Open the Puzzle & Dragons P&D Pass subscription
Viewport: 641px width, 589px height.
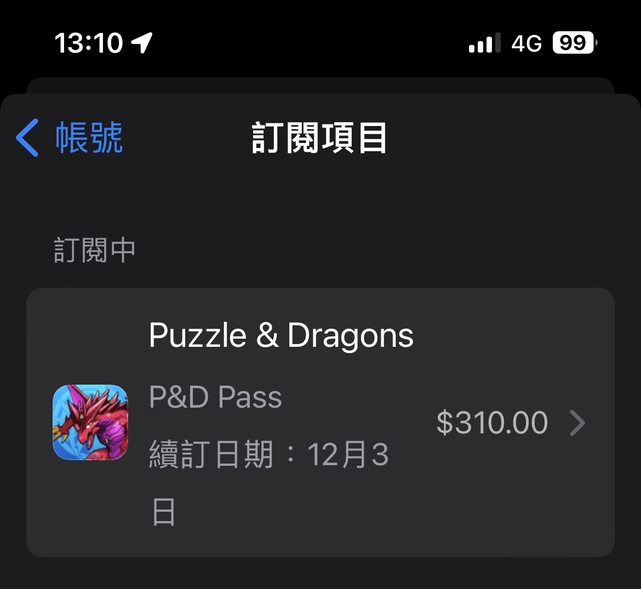pos(320,422)
